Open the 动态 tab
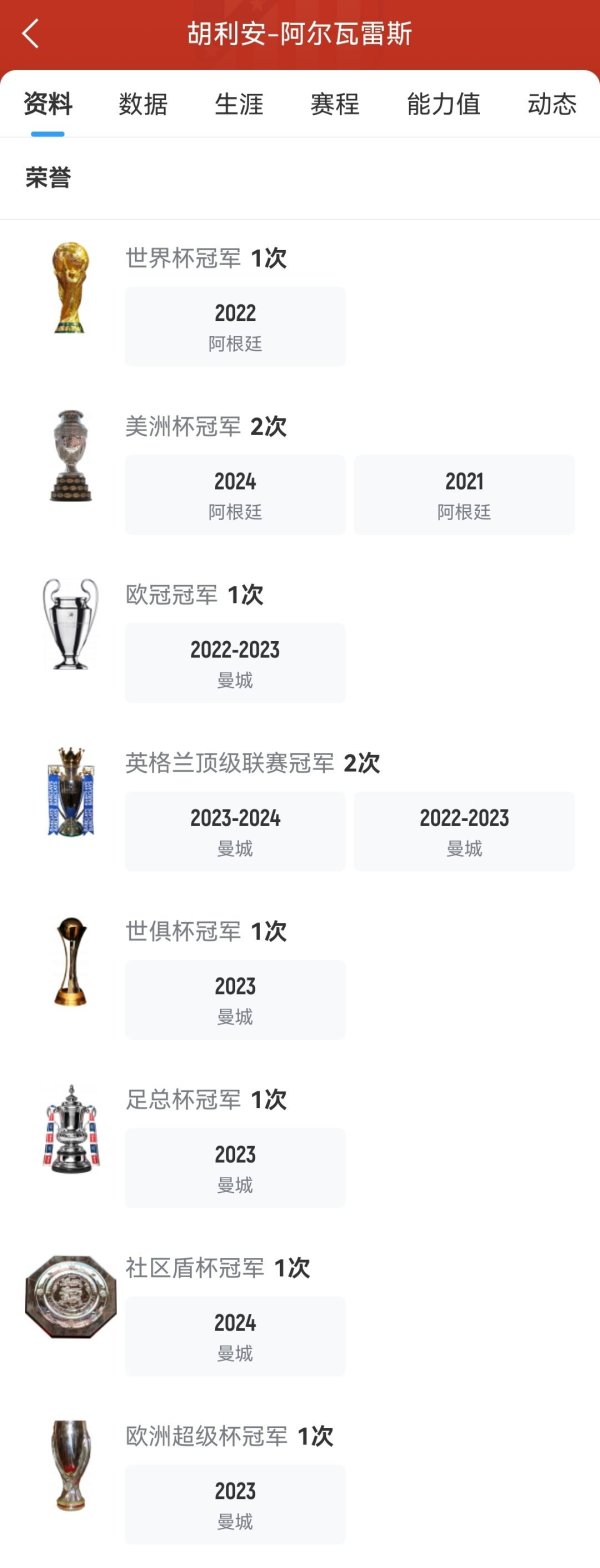 click(552, 104)
